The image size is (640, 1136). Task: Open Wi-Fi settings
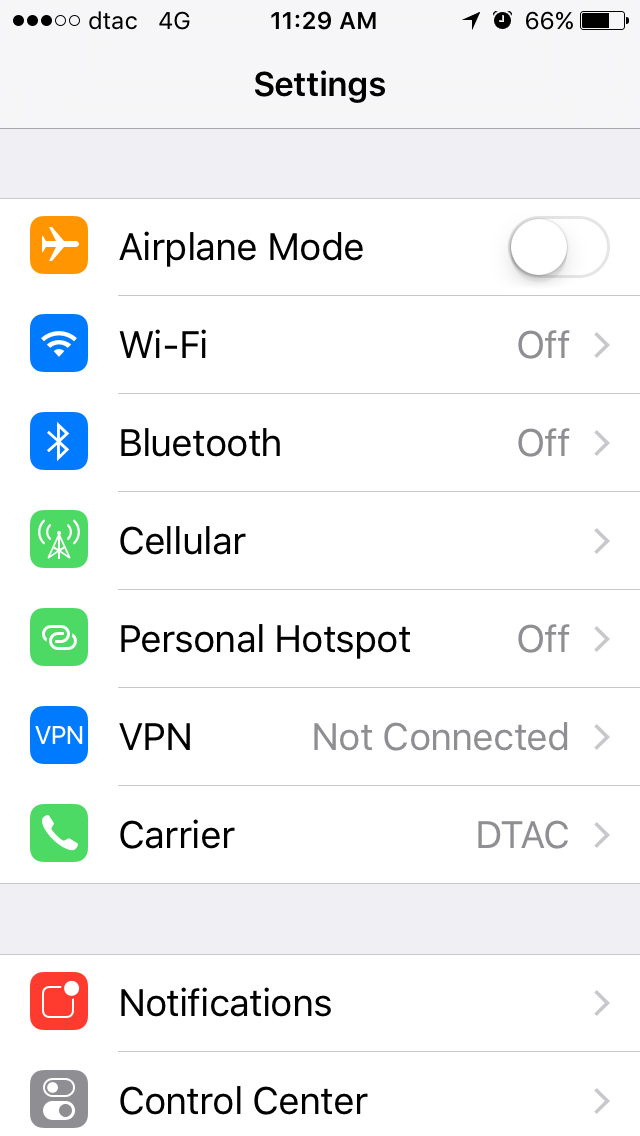(x=320, y=345)
